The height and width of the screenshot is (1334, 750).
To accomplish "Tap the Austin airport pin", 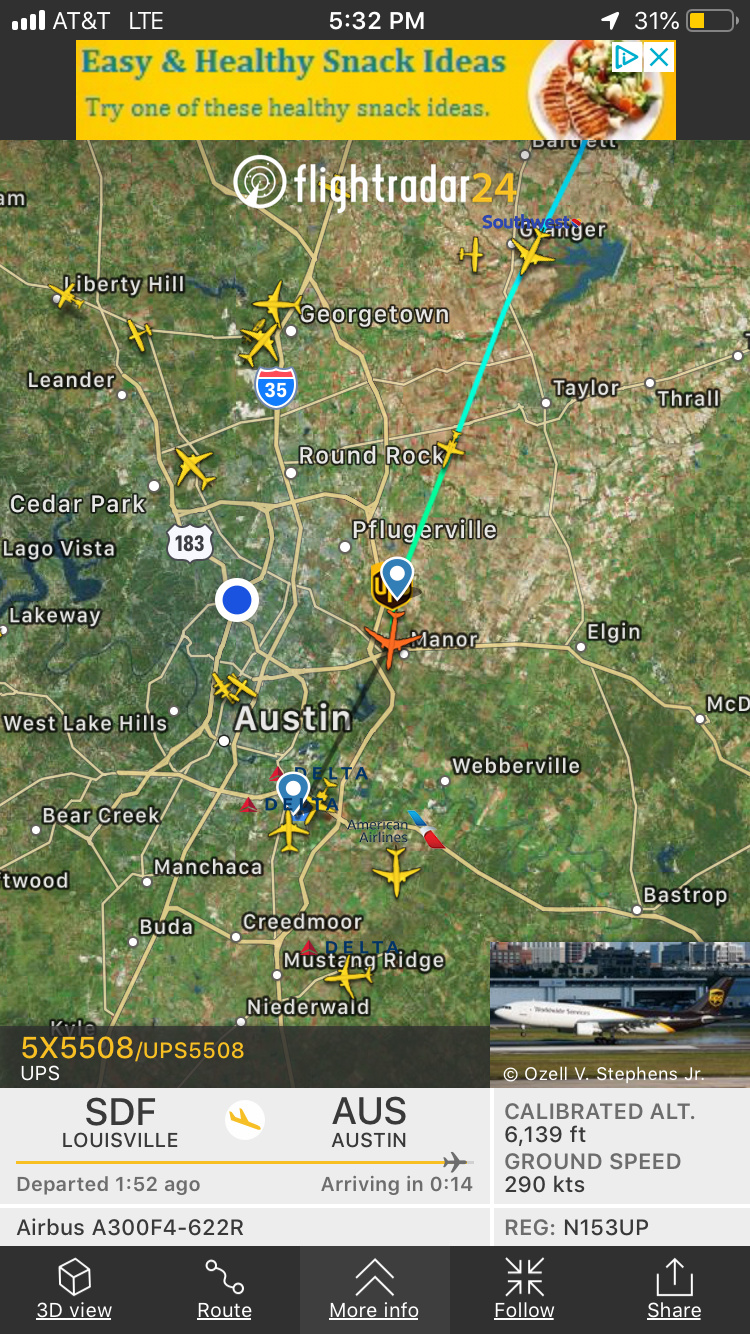I will [293, 791].
